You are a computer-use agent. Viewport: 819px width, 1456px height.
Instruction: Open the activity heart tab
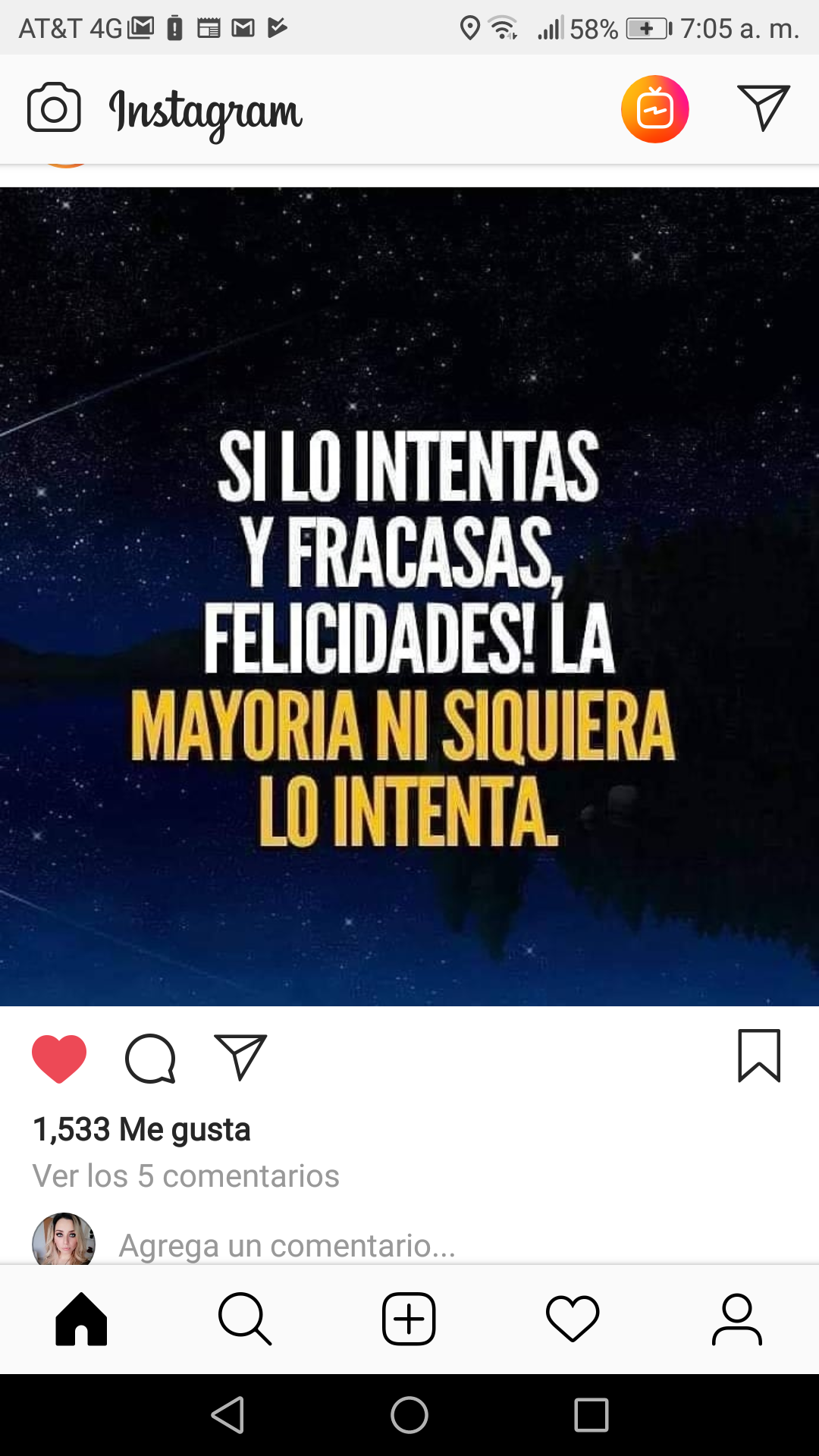click(x=573, y=1319)
